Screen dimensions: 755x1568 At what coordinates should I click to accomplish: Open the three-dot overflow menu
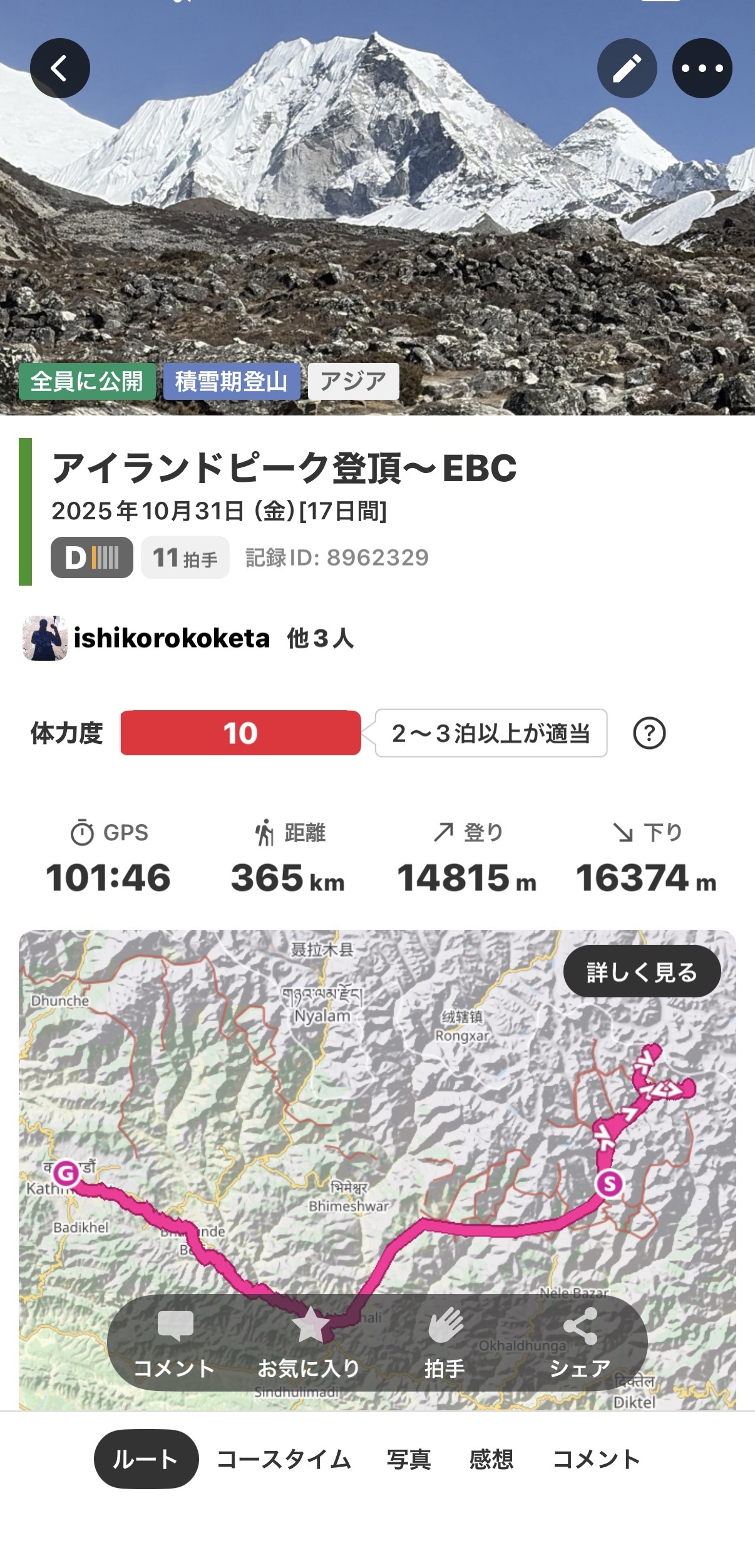(x=702, y=68)
